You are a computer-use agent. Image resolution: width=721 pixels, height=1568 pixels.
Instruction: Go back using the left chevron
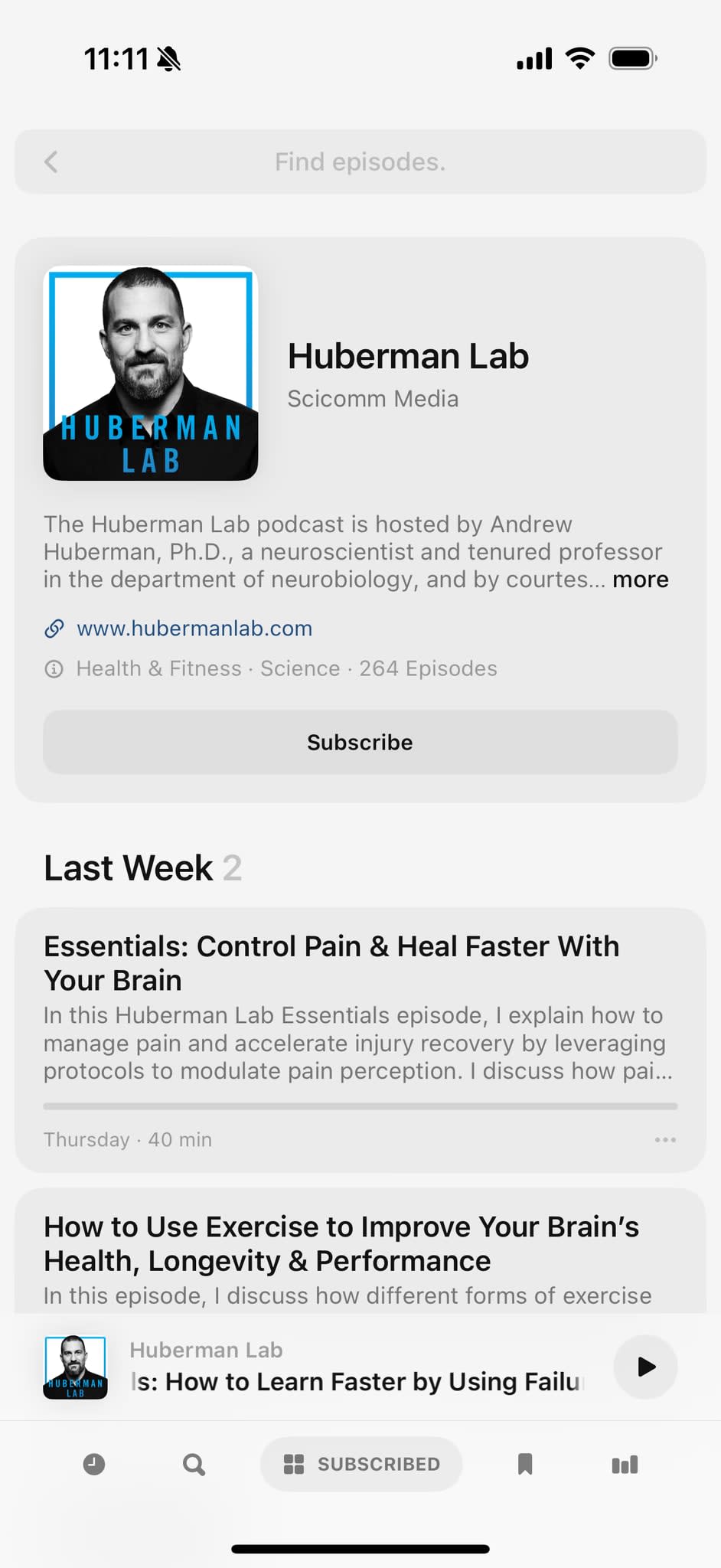pos(51,162)
